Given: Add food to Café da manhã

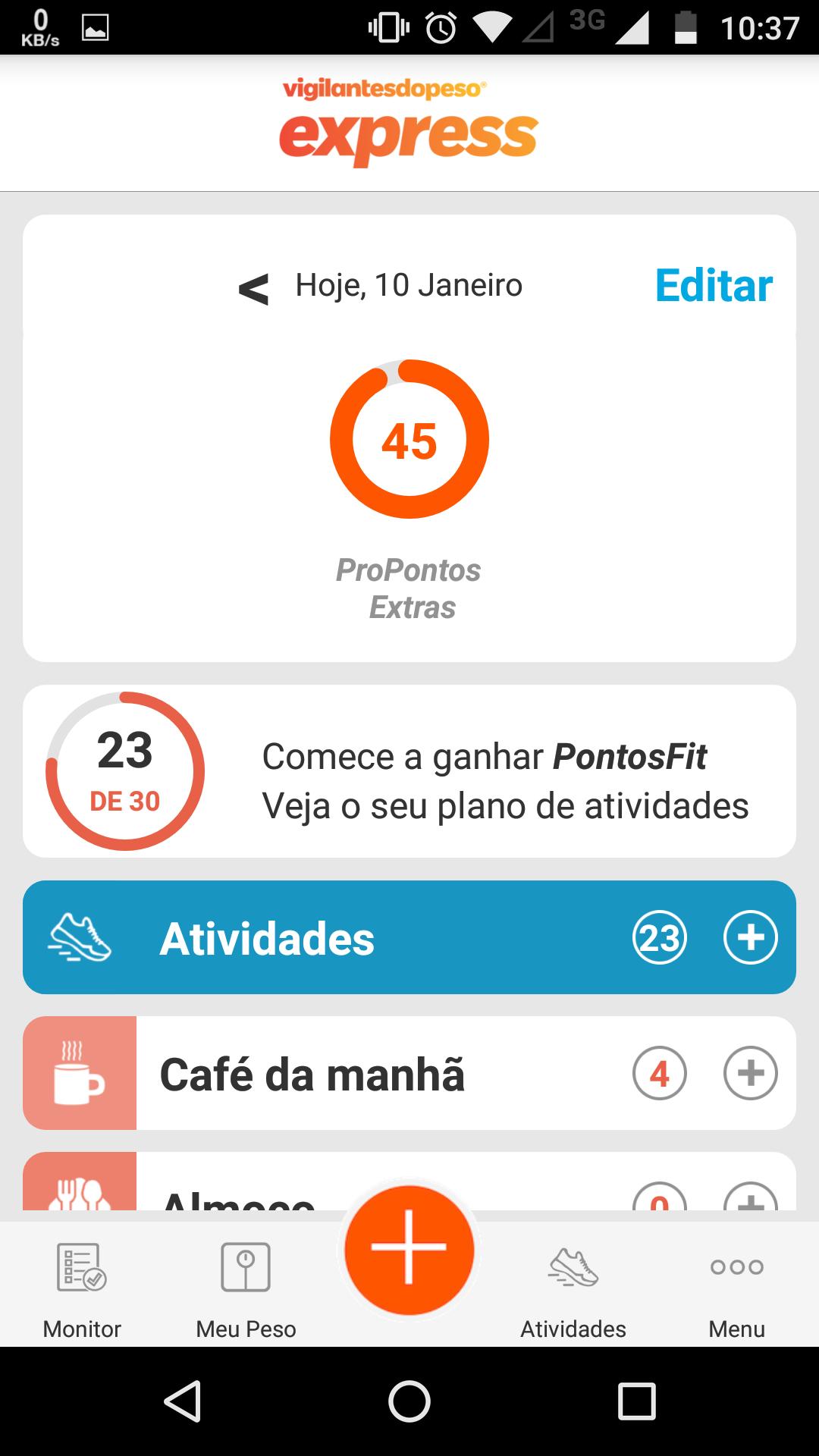Looking at the screenshot, I should pos(750,1073).
